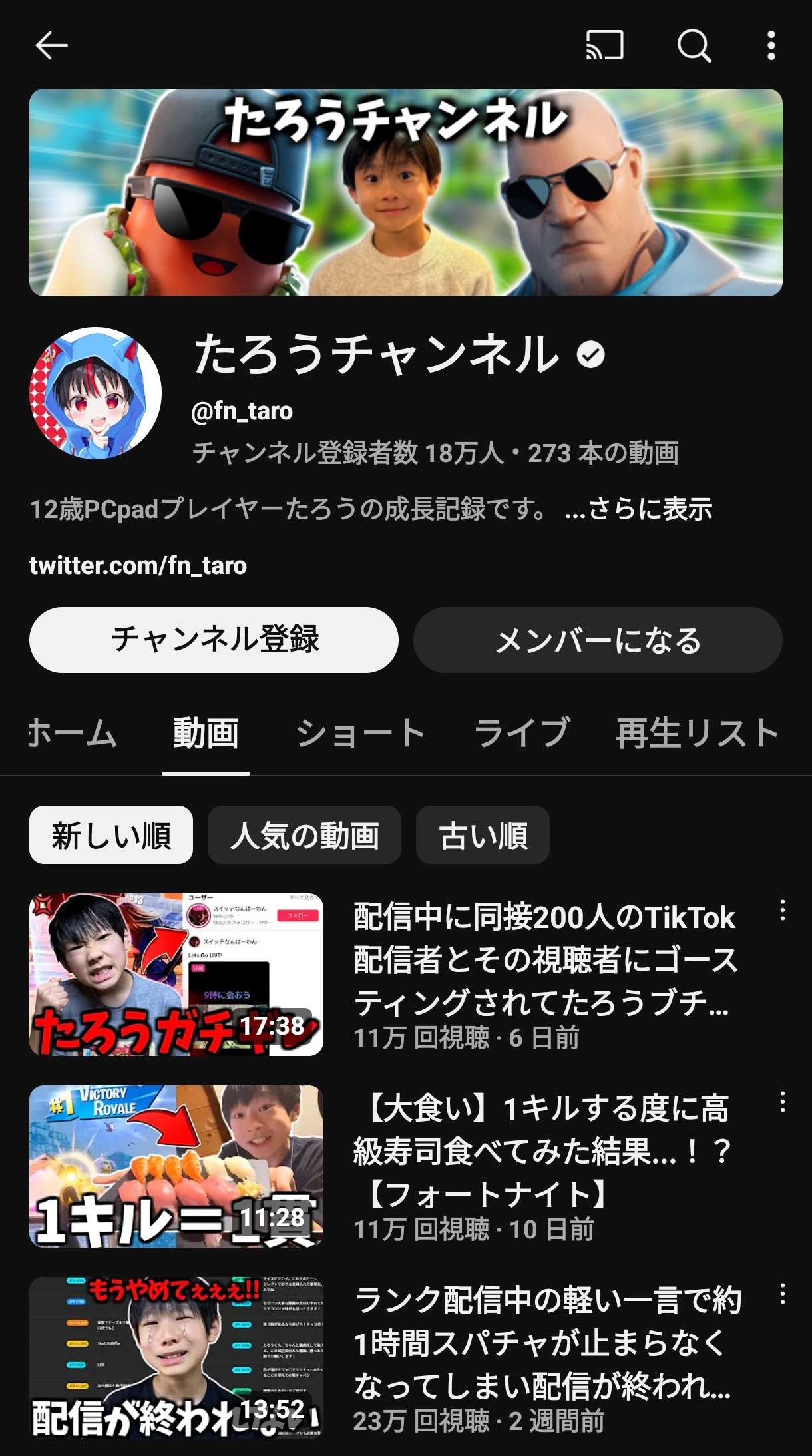
Task: Play the 17:38 TikTok ghosting video
Action: tap(176, 974)
